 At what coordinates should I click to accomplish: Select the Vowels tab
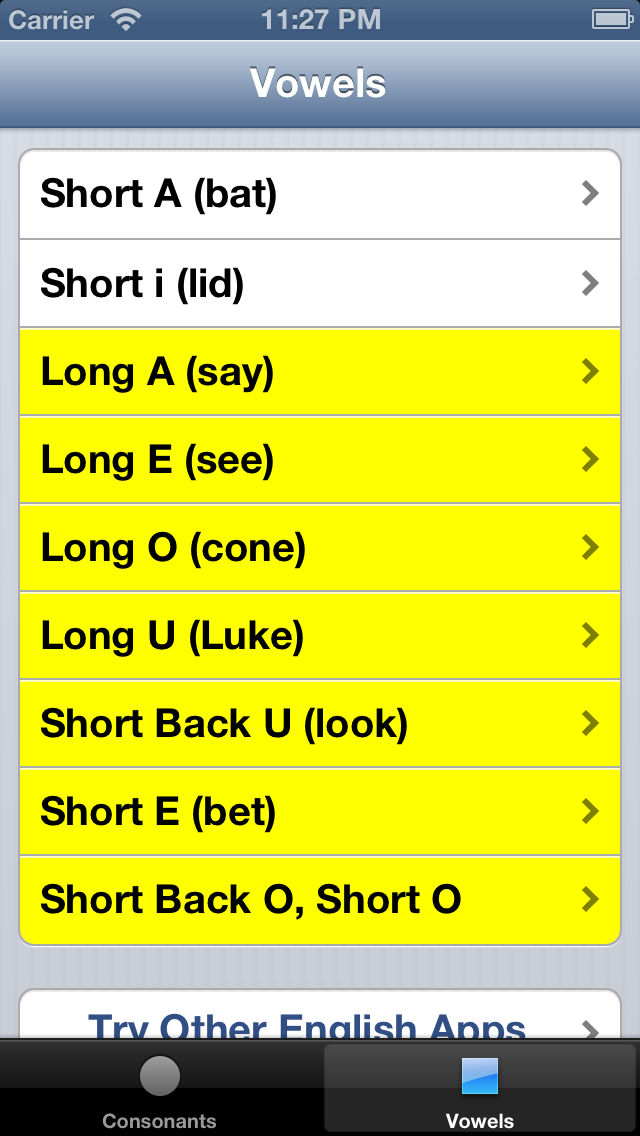(x=480, y=1088)
